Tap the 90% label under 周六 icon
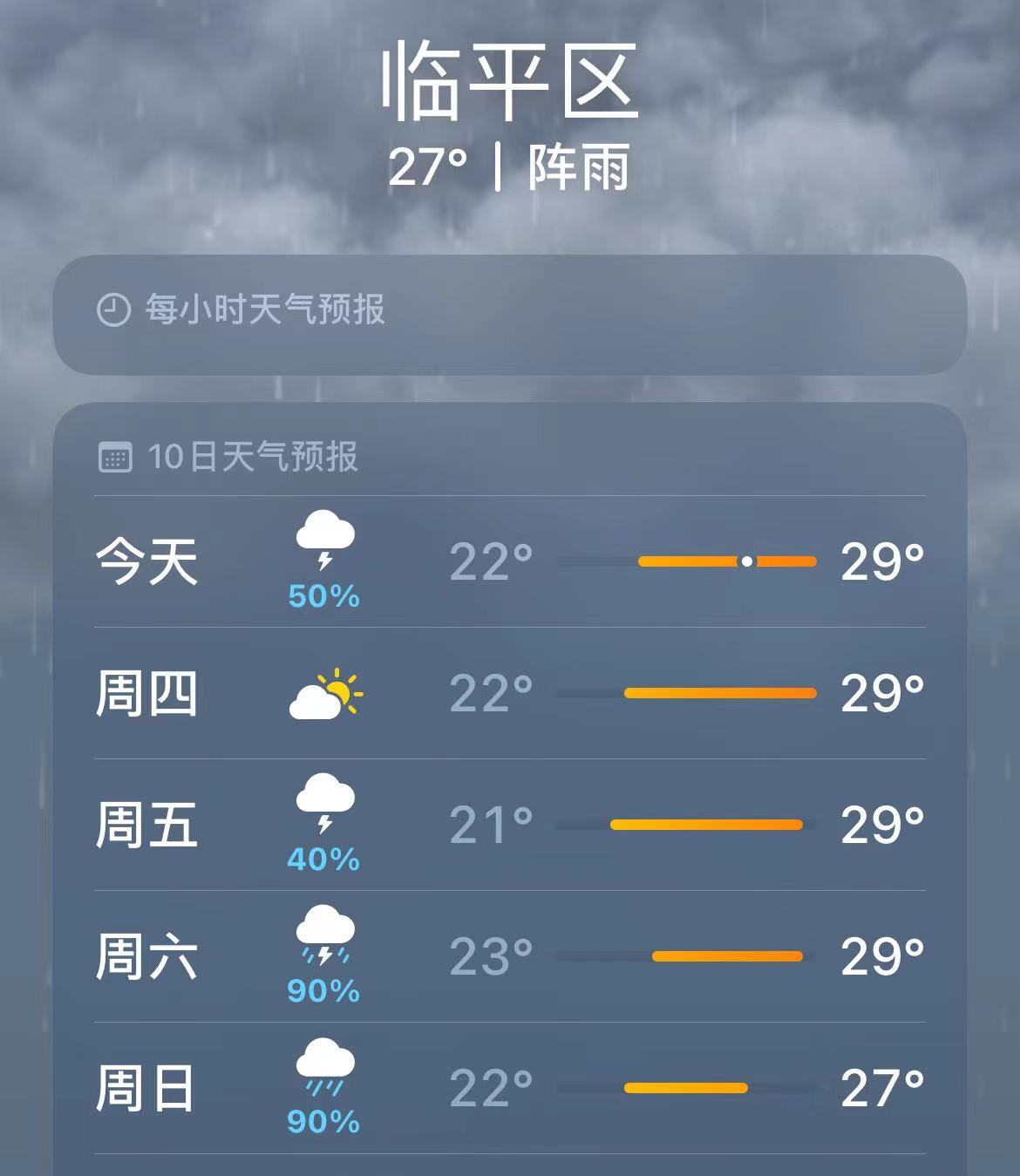 324,991
